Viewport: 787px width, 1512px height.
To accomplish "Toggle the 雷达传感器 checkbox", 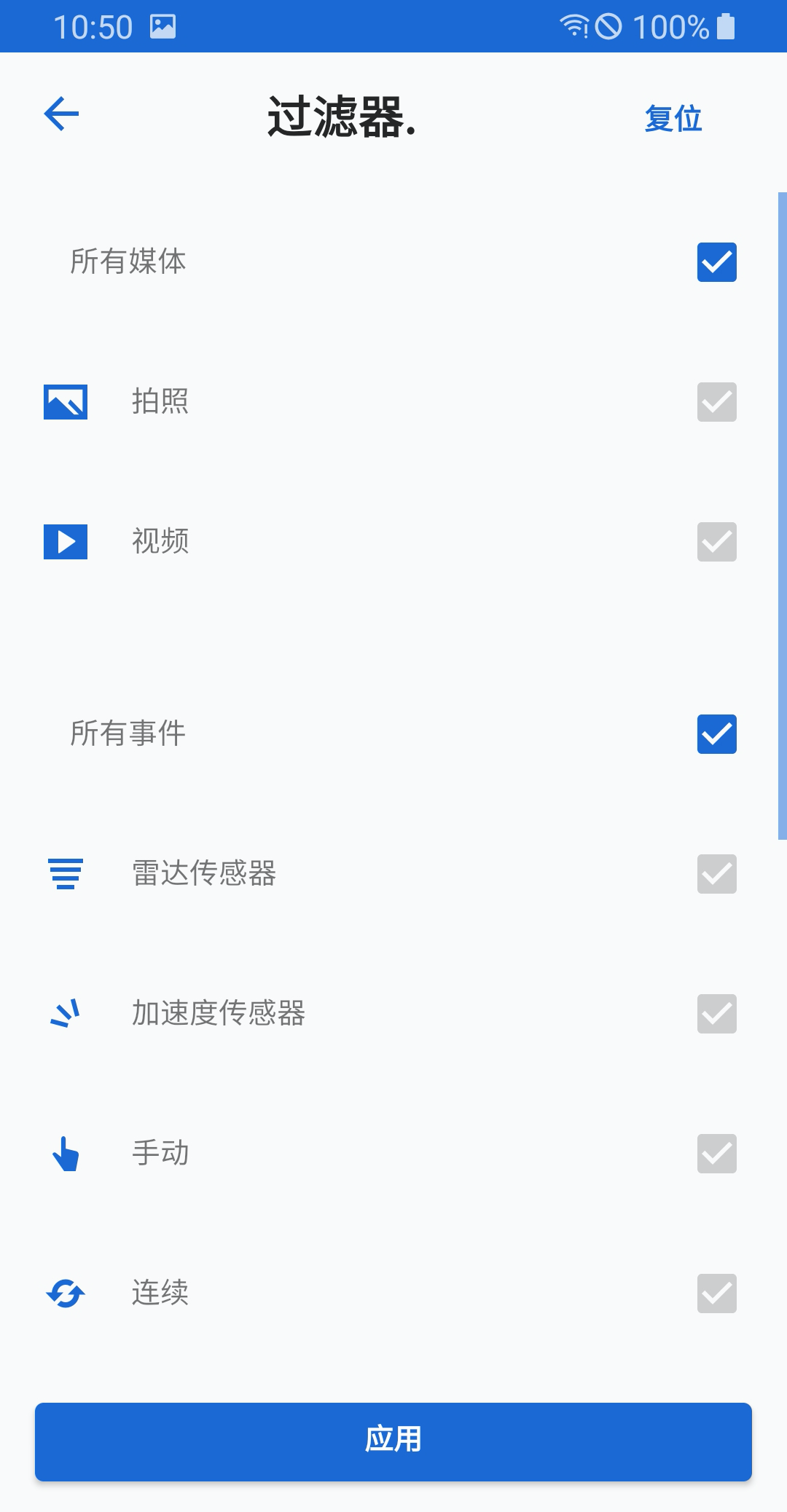I will click(717, 873).
